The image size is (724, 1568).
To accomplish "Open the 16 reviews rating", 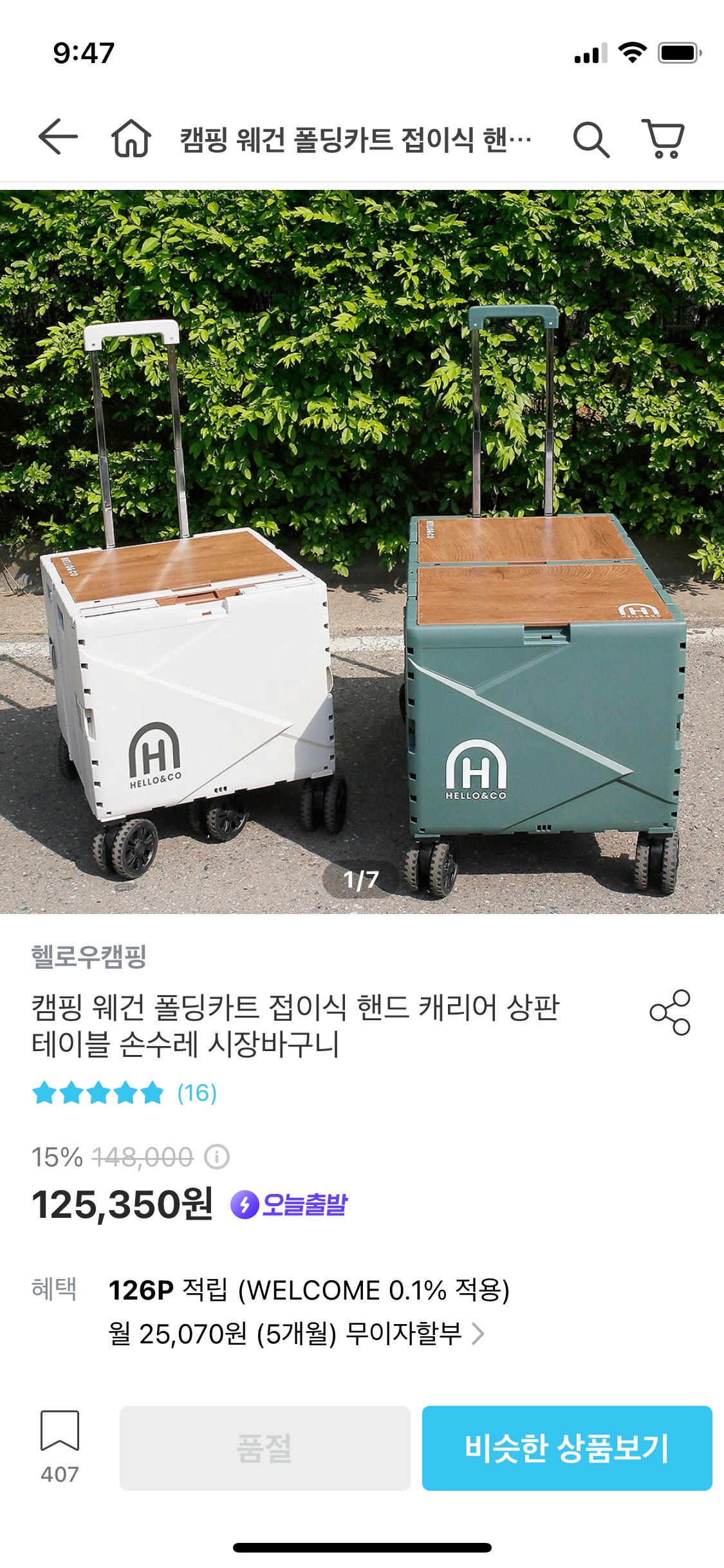I will (125, 1093).
